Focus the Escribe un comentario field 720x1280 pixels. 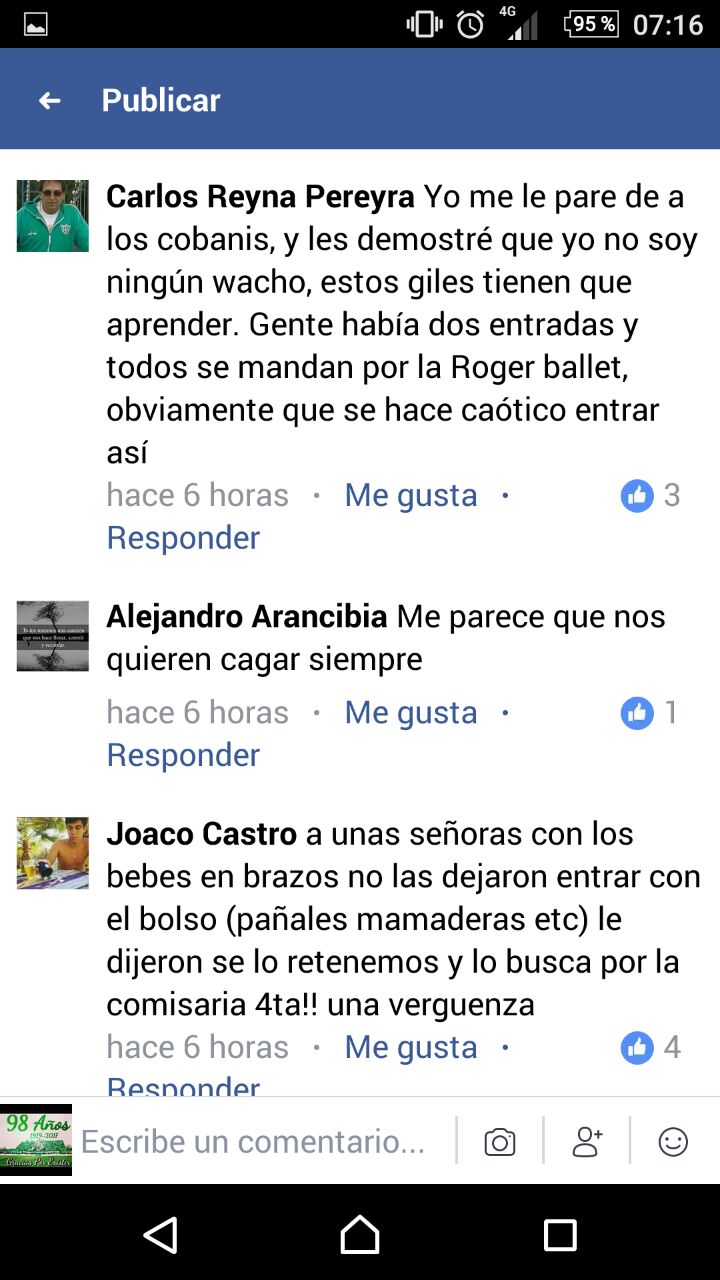pos(253,1141)
